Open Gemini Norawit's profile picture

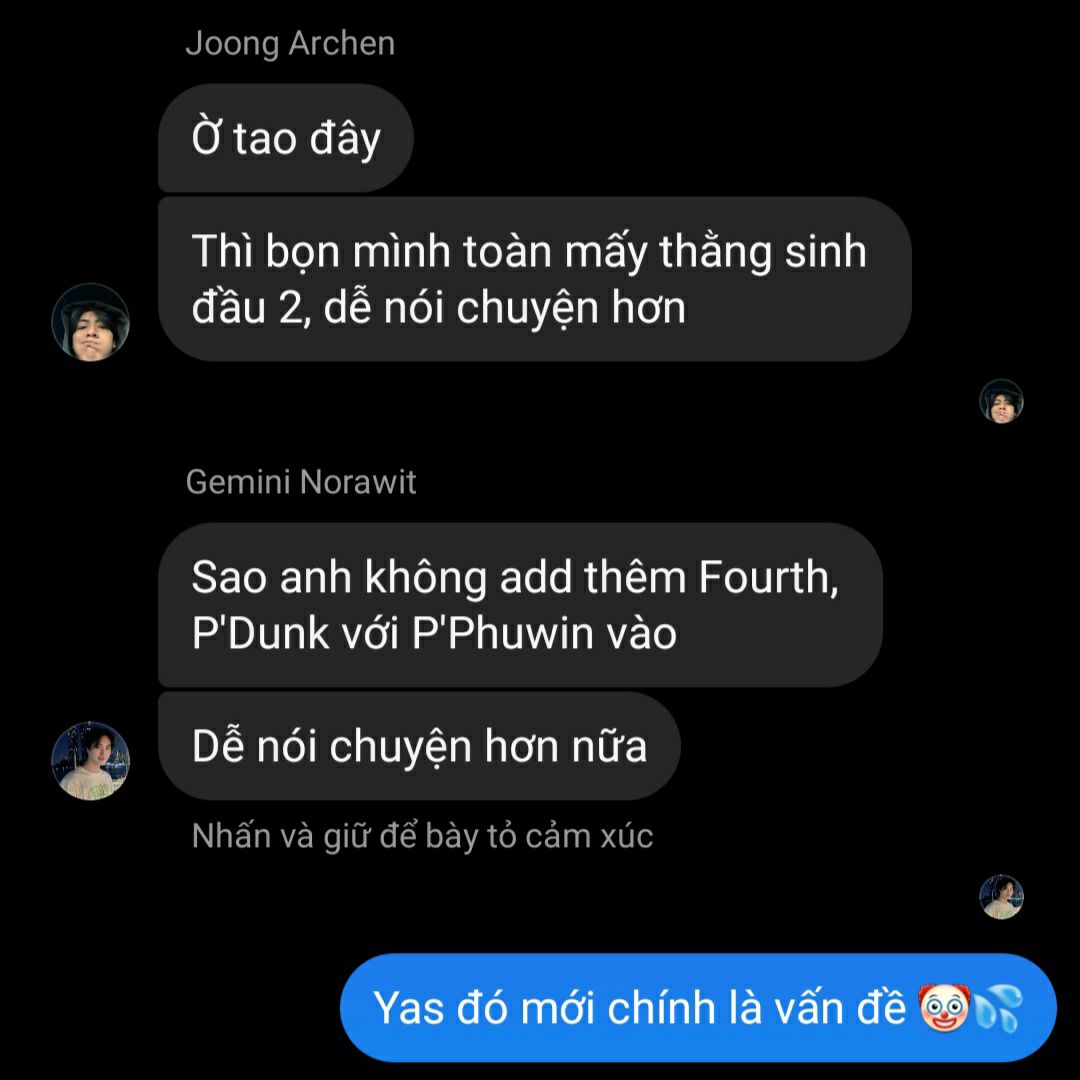(91, 761)
